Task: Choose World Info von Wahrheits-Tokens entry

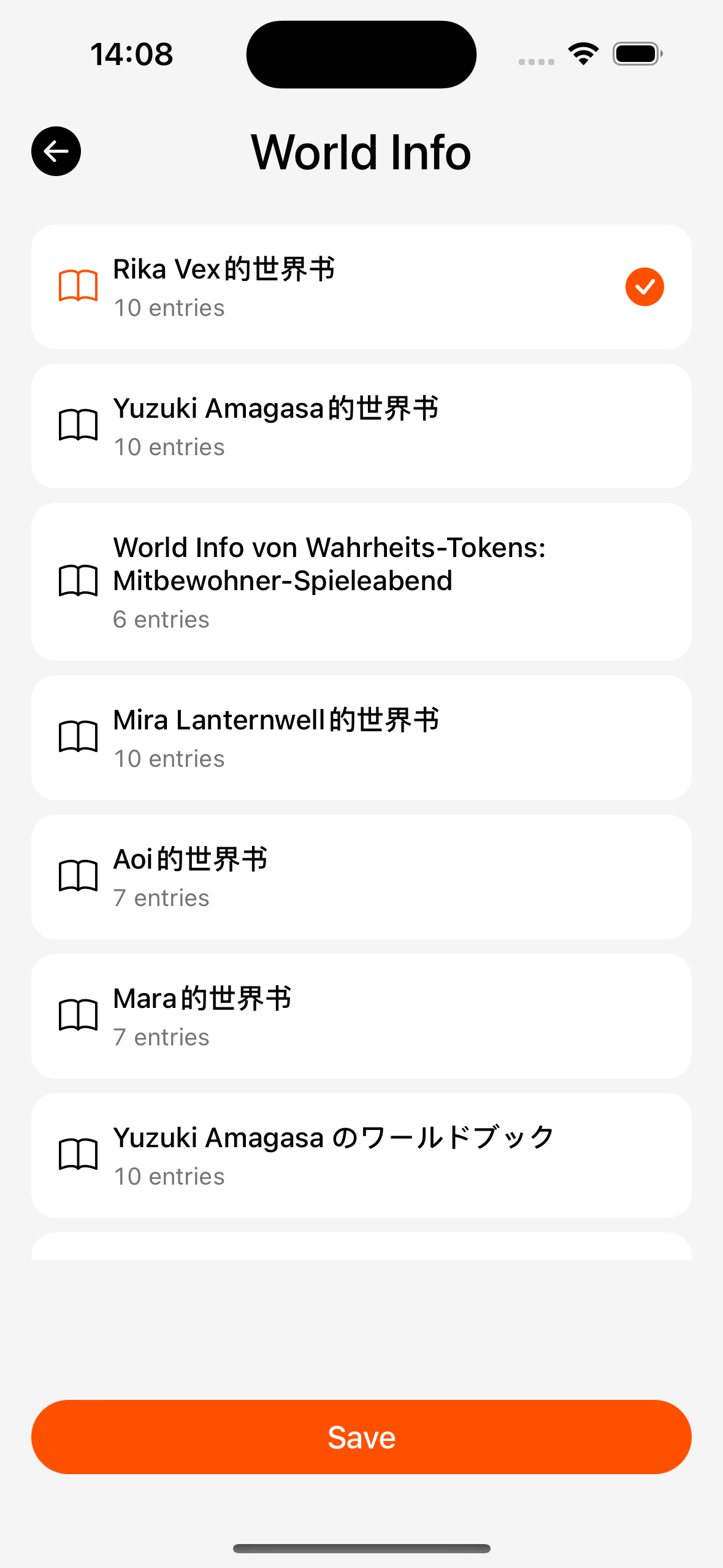Action: (x=361, y=582)
